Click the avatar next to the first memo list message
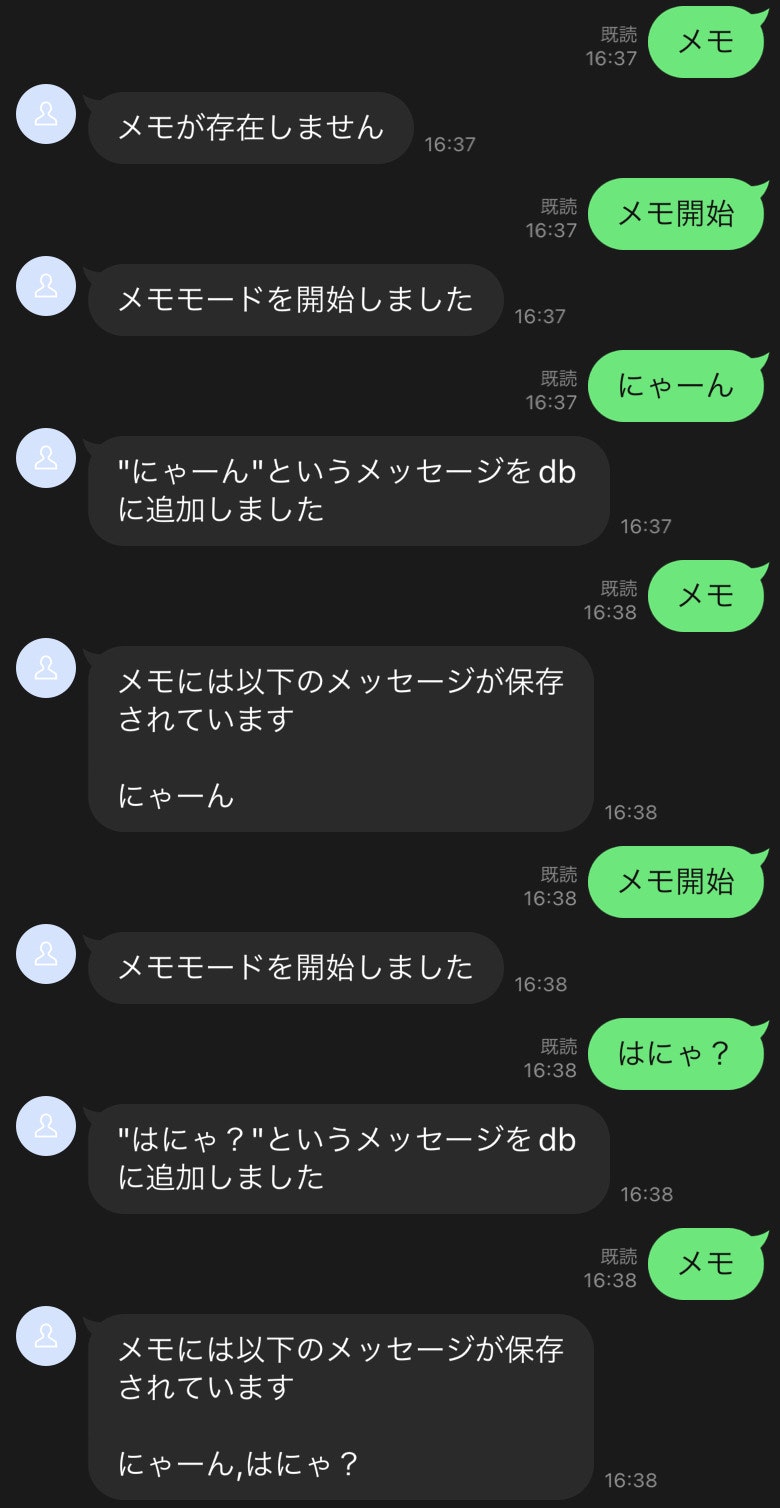 pyautogui.click(x=46, y=669)
